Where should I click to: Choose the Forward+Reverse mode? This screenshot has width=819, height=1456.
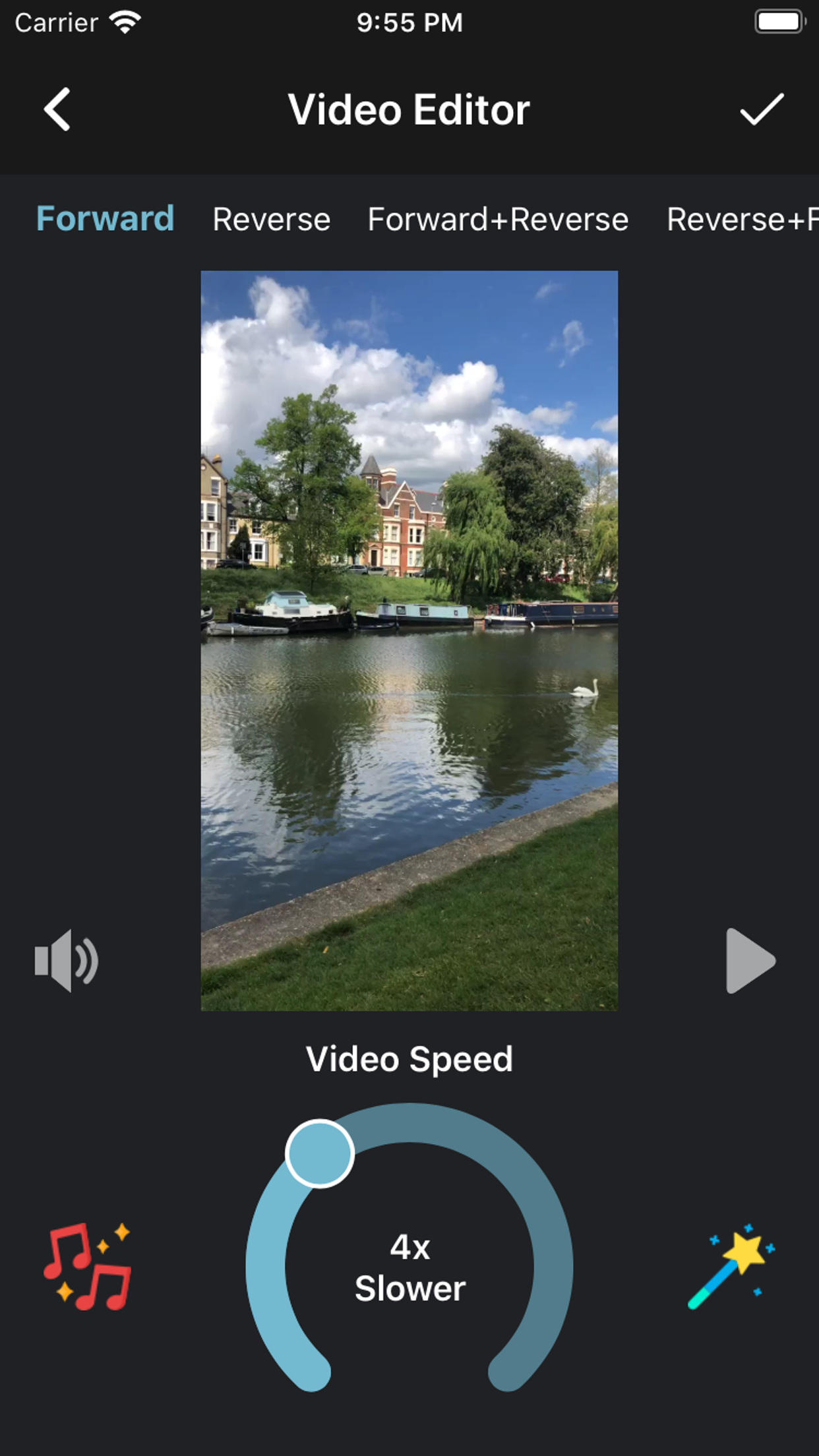point(498,220)
